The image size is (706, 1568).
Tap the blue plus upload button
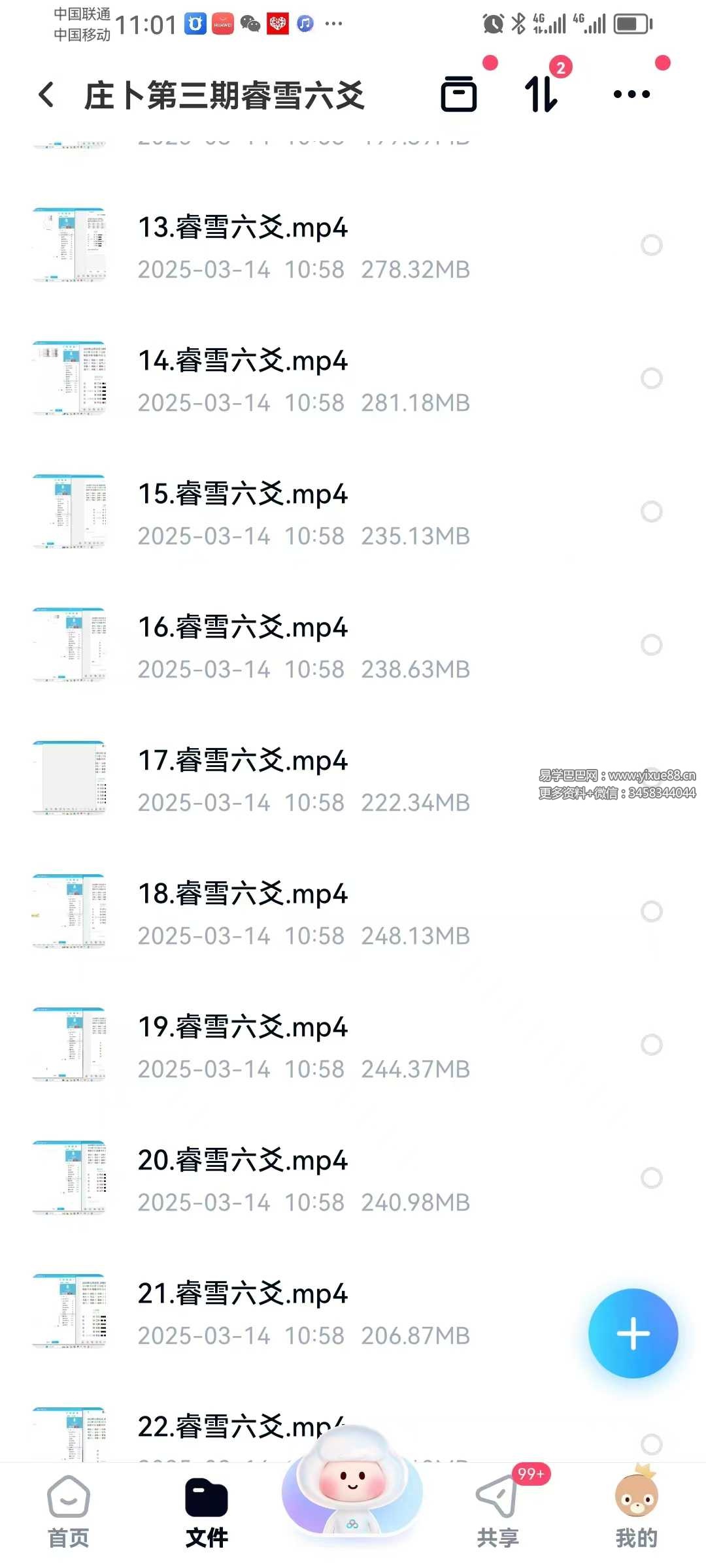click(x=633, y=1333)
